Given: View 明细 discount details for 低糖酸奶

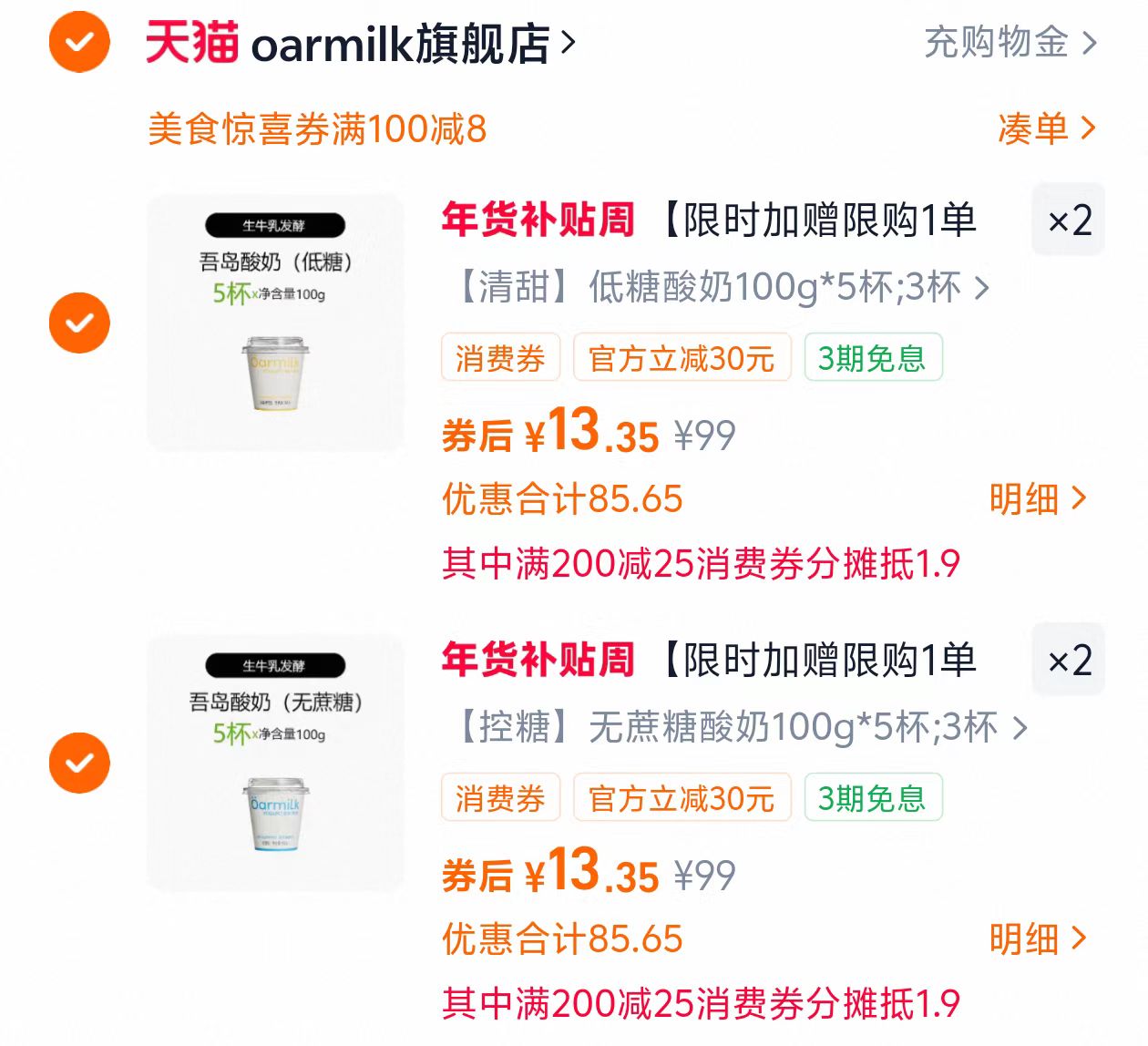Looking at the screenshot, I should point(1037,498).
